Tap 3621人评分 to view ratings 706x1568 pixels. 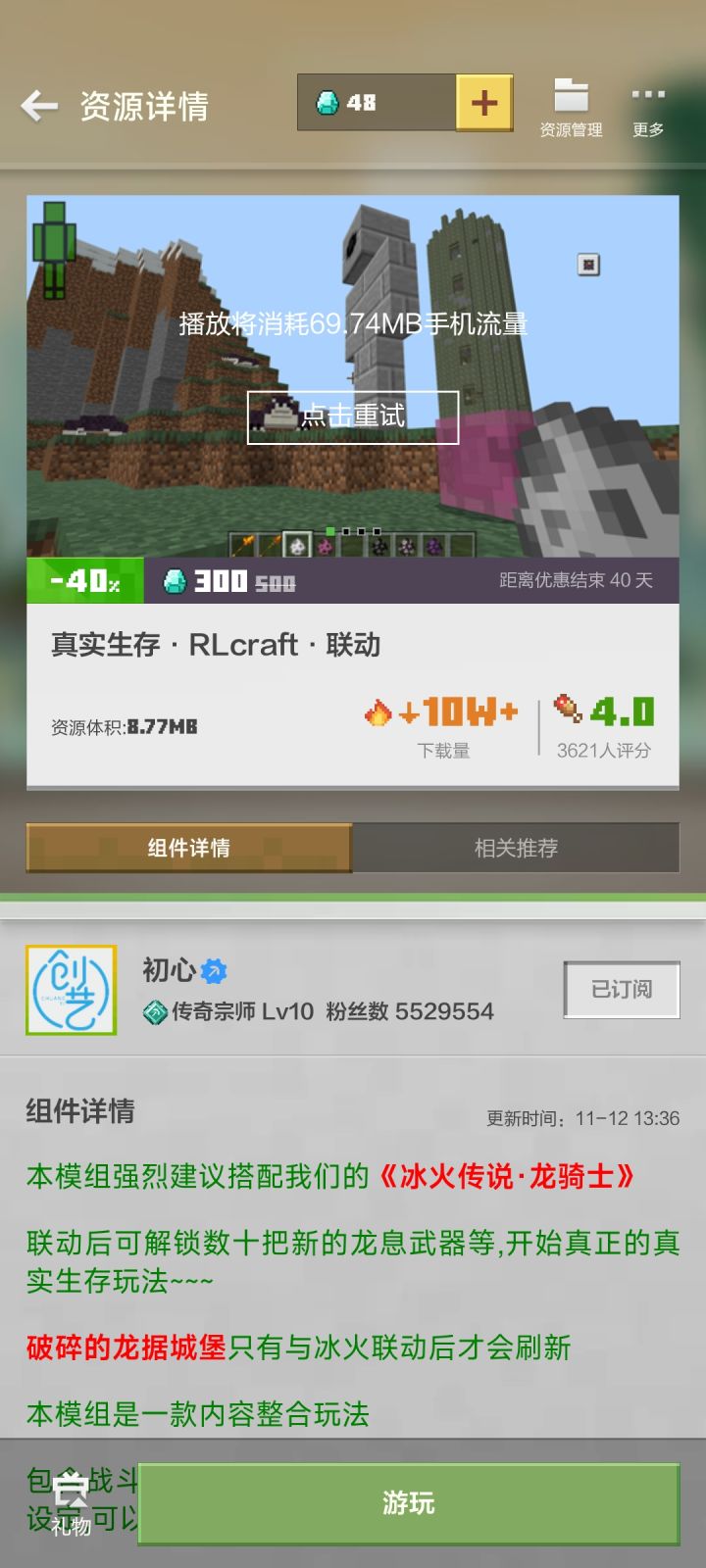point(602,749)
